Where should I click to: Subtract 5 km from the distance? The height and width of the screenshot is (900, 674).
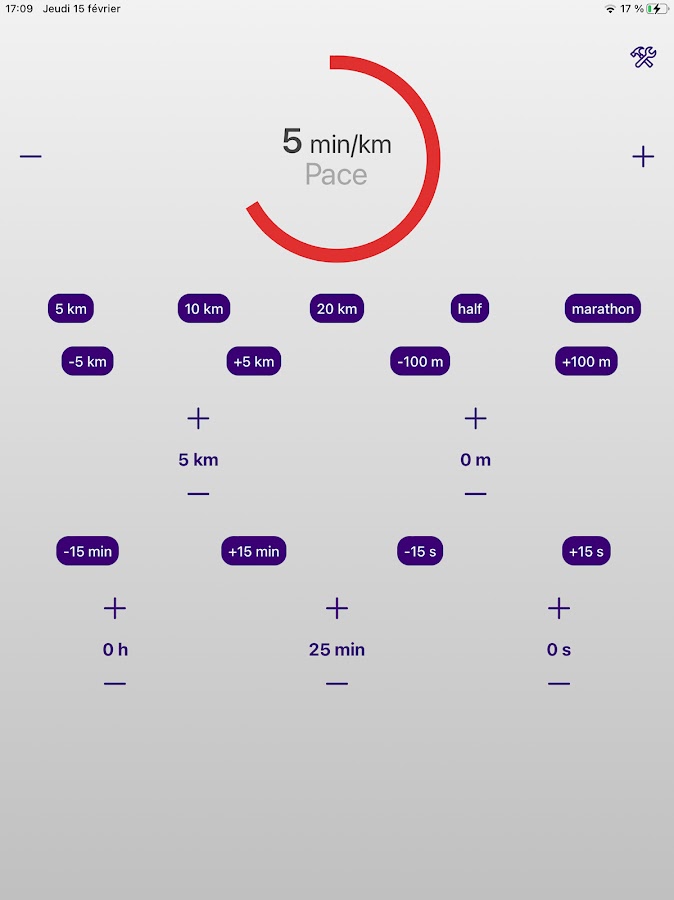pyautogui.click(x=87, y=362)
